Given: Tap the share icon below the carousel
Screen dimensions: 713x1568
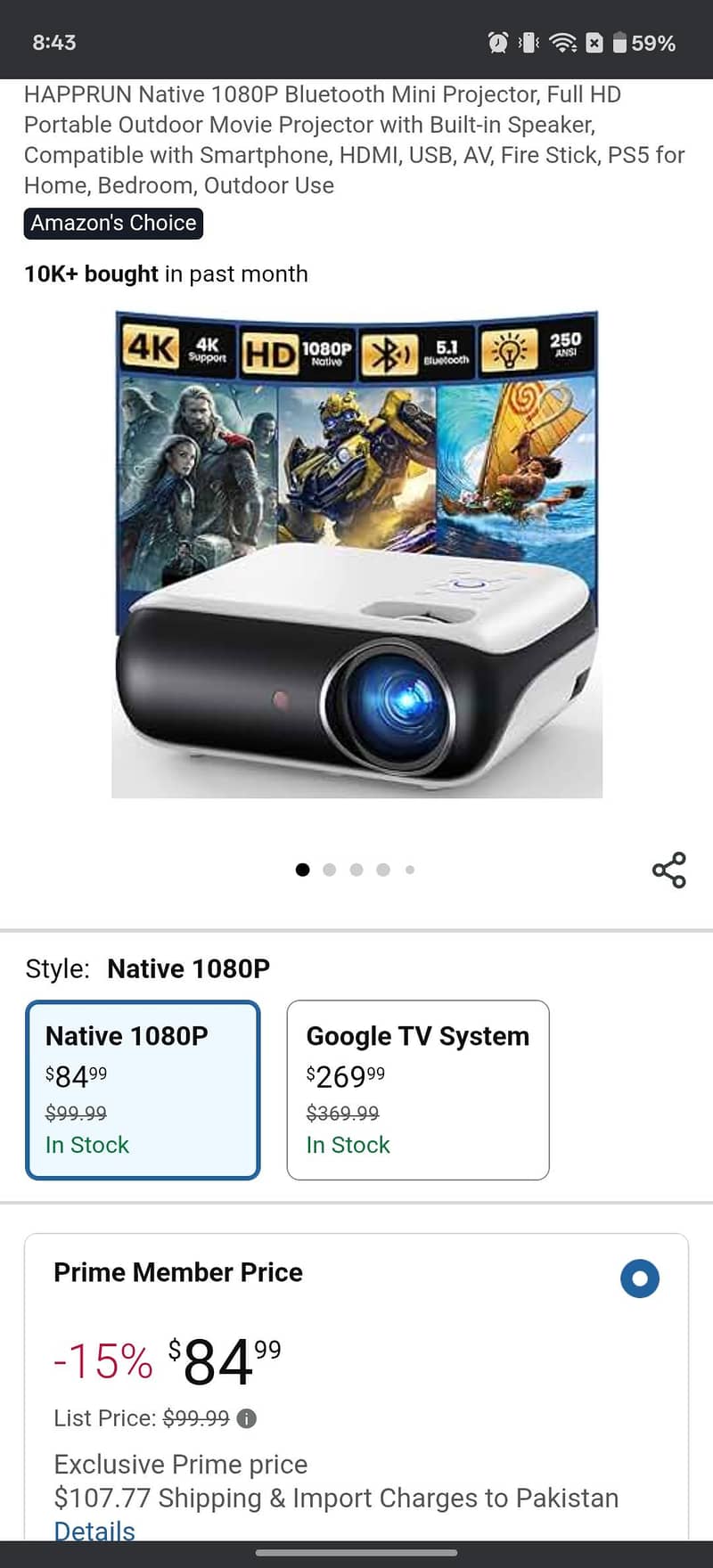Looking at the screenshot, I should coord(668,870).
